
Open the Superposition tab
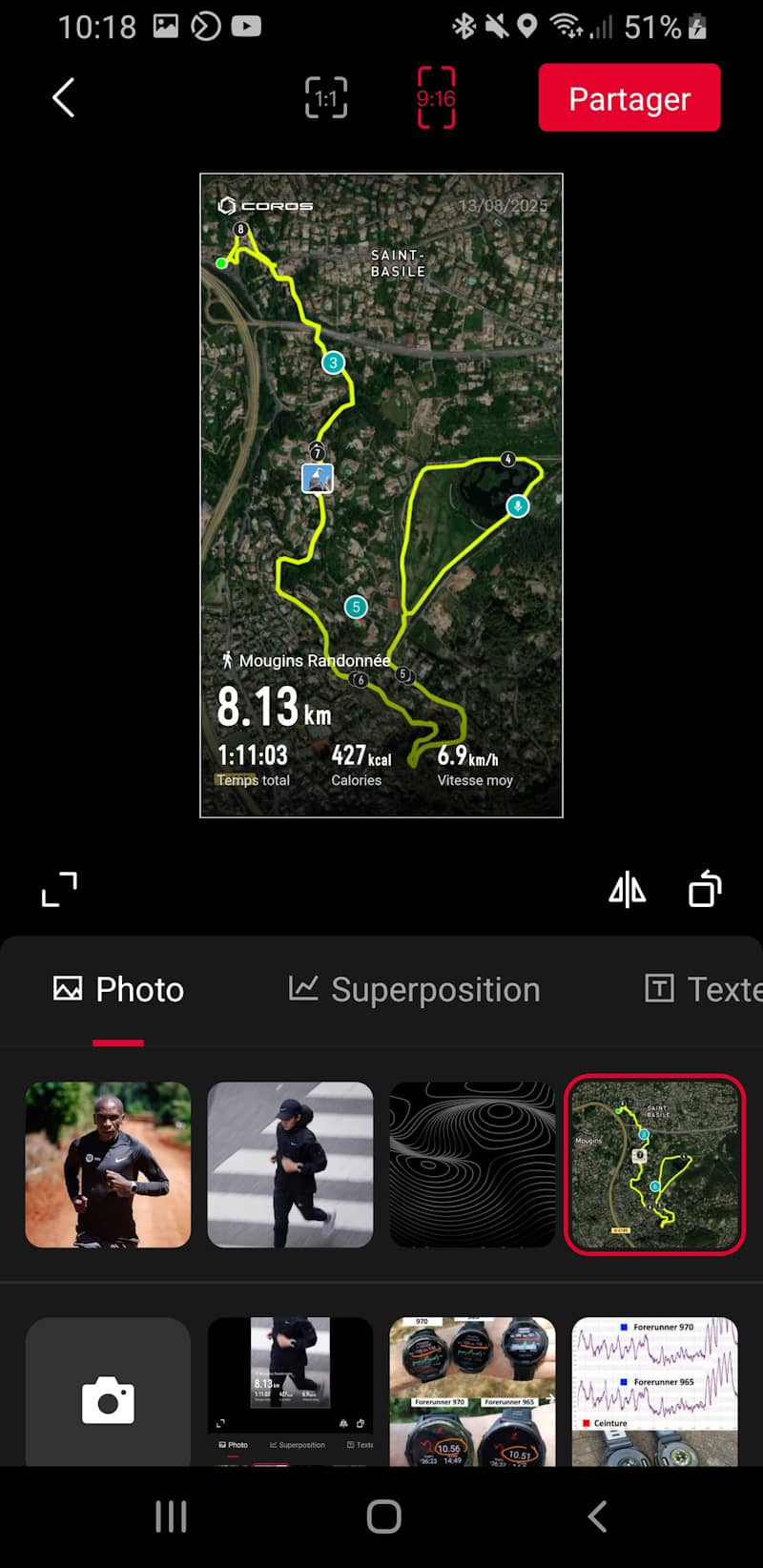coord(415,990)
